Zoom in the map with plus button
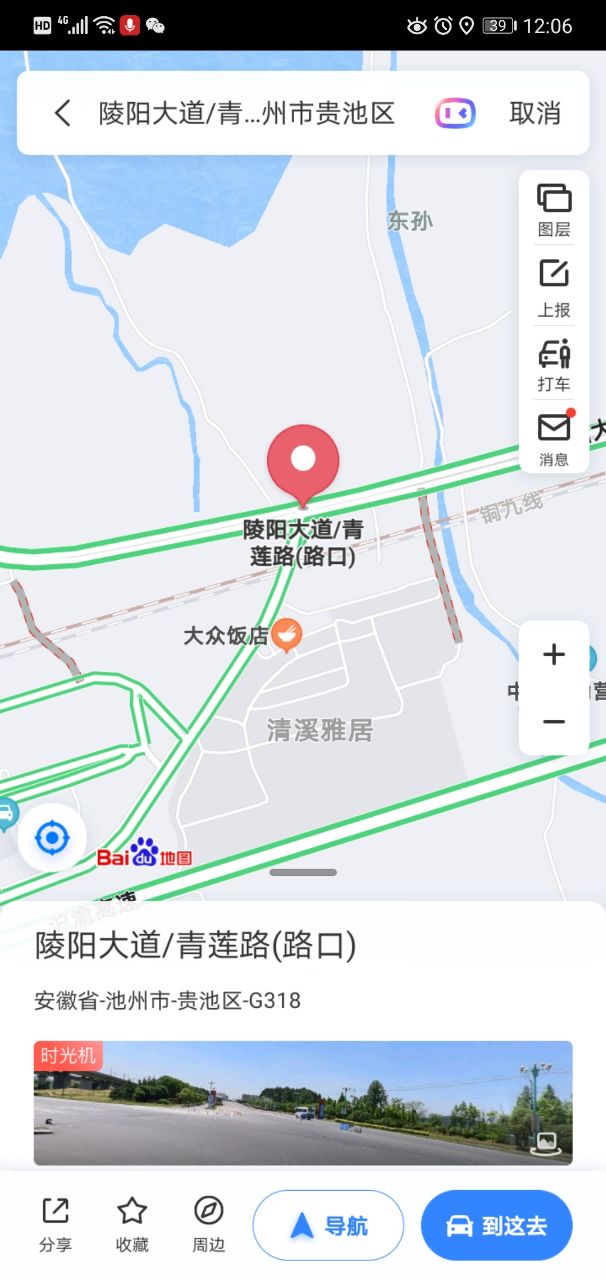The height and width of the screenshot is (1280, 606). [x=554, y=655]
